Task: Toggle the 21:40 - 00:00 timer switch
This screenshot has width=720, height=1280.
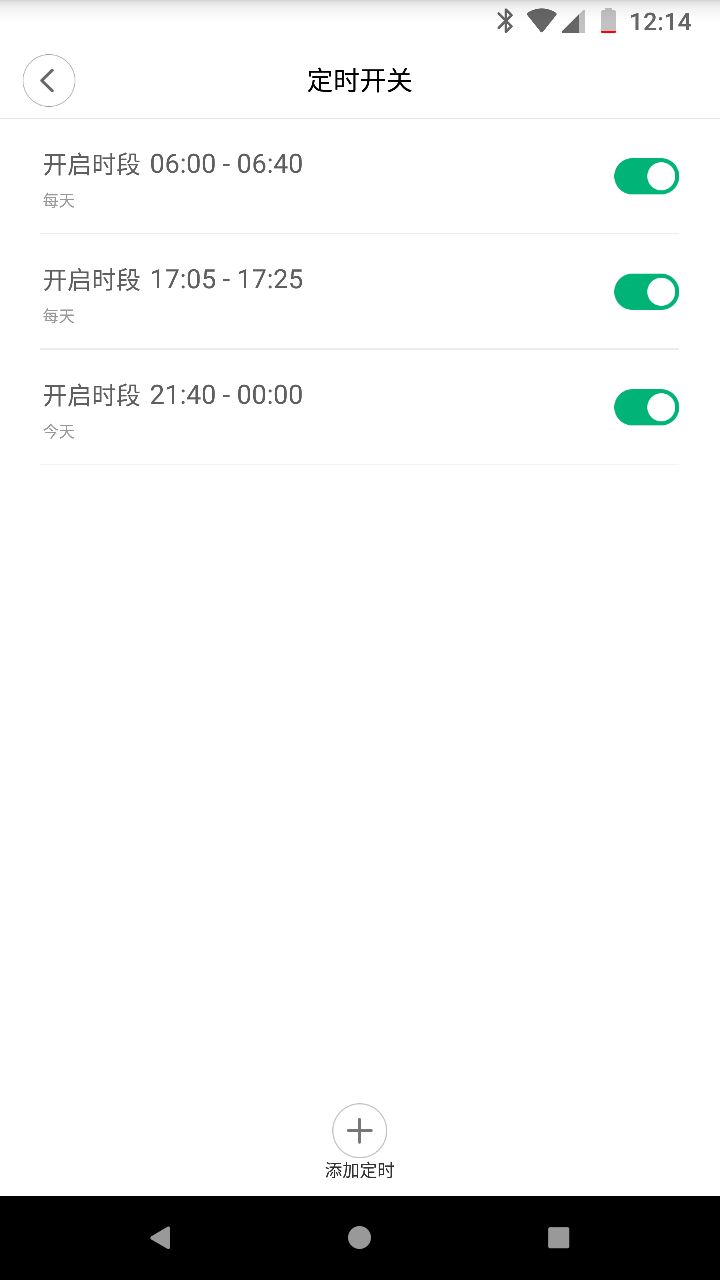Action: [646, 408]
